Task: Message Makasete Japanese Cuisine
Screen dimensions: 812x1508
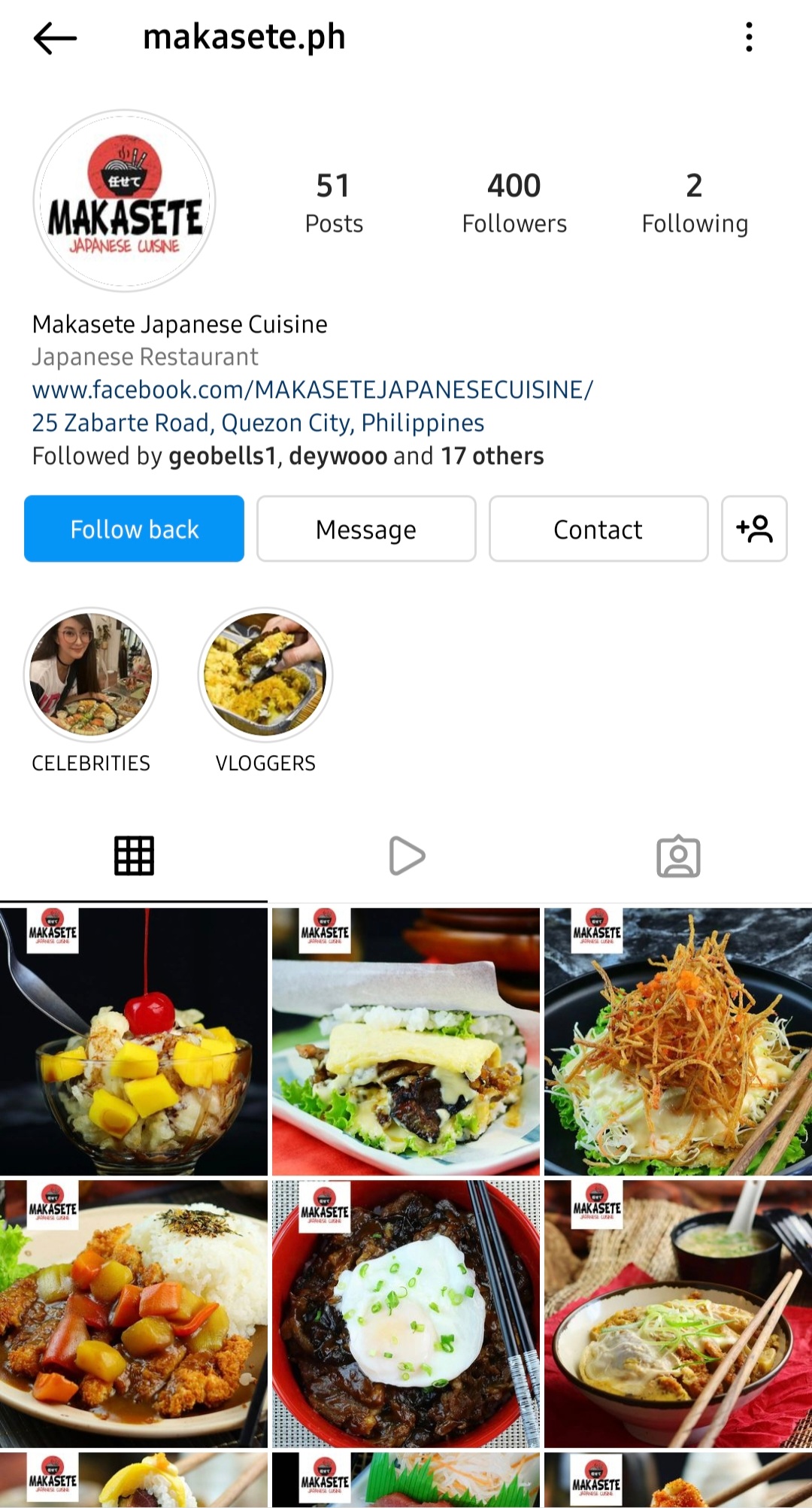Action: (x=366, y=529)
